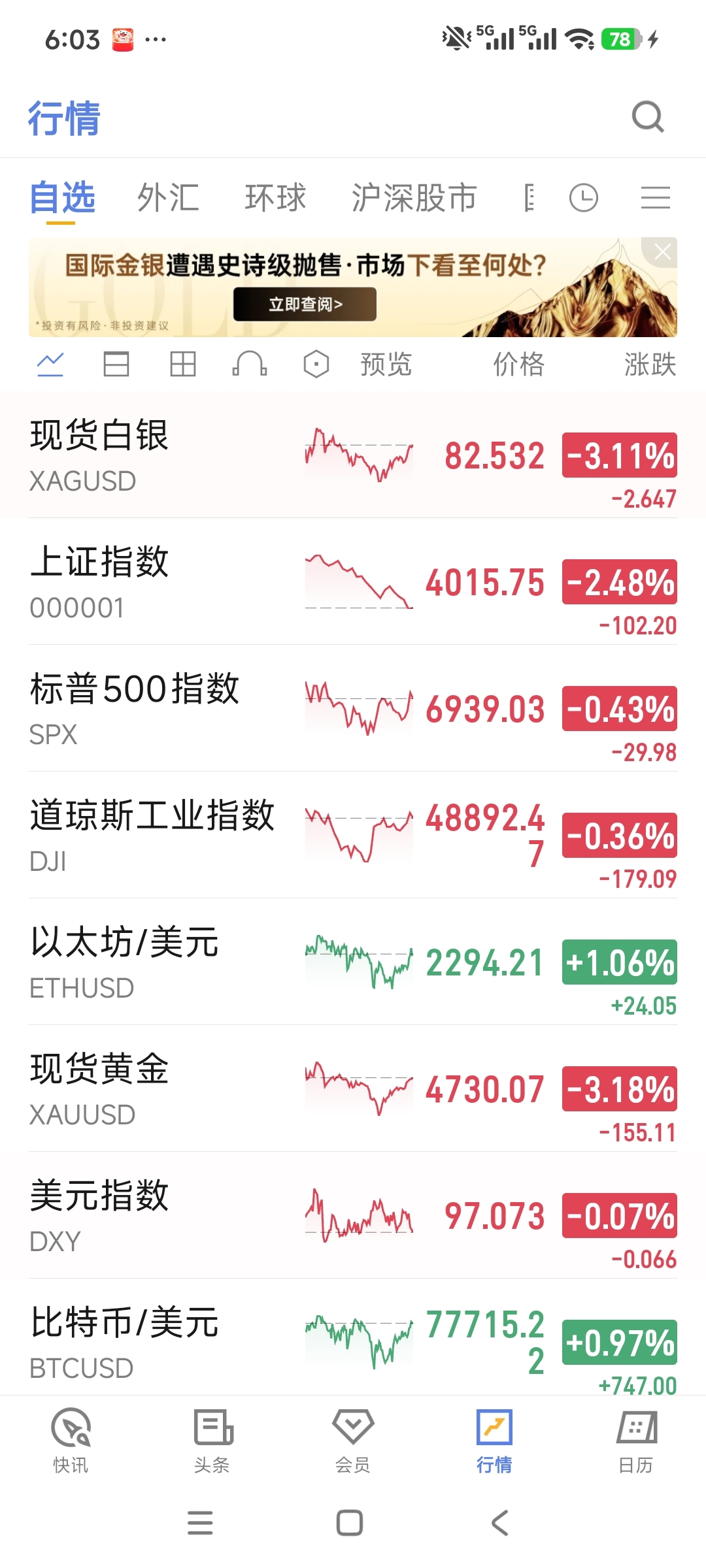Switch to the 外汇 tab
The image size is (706, 1568).
[168, 198]
